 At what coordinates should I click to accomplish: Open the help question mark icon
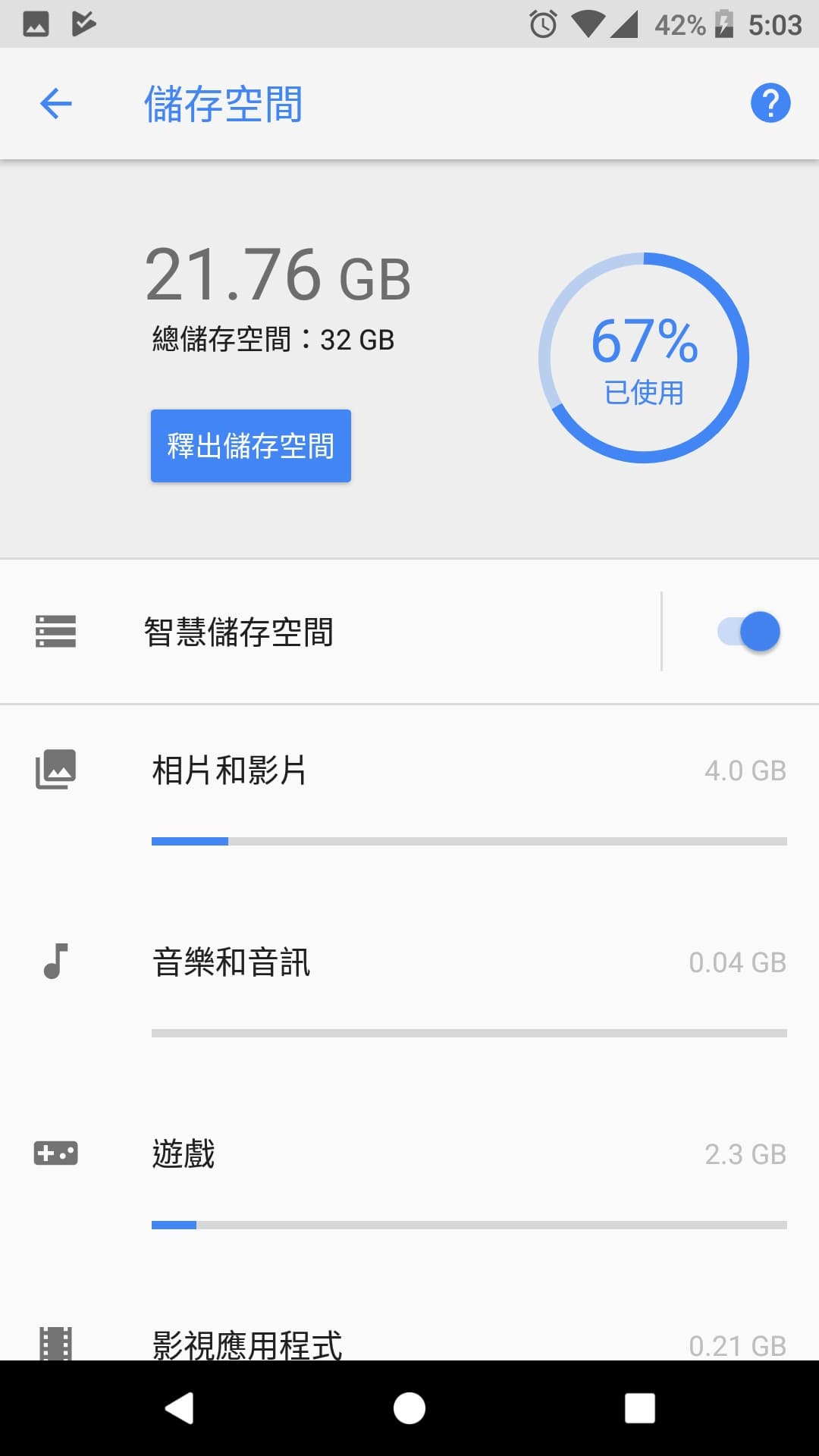pos(771,104)
